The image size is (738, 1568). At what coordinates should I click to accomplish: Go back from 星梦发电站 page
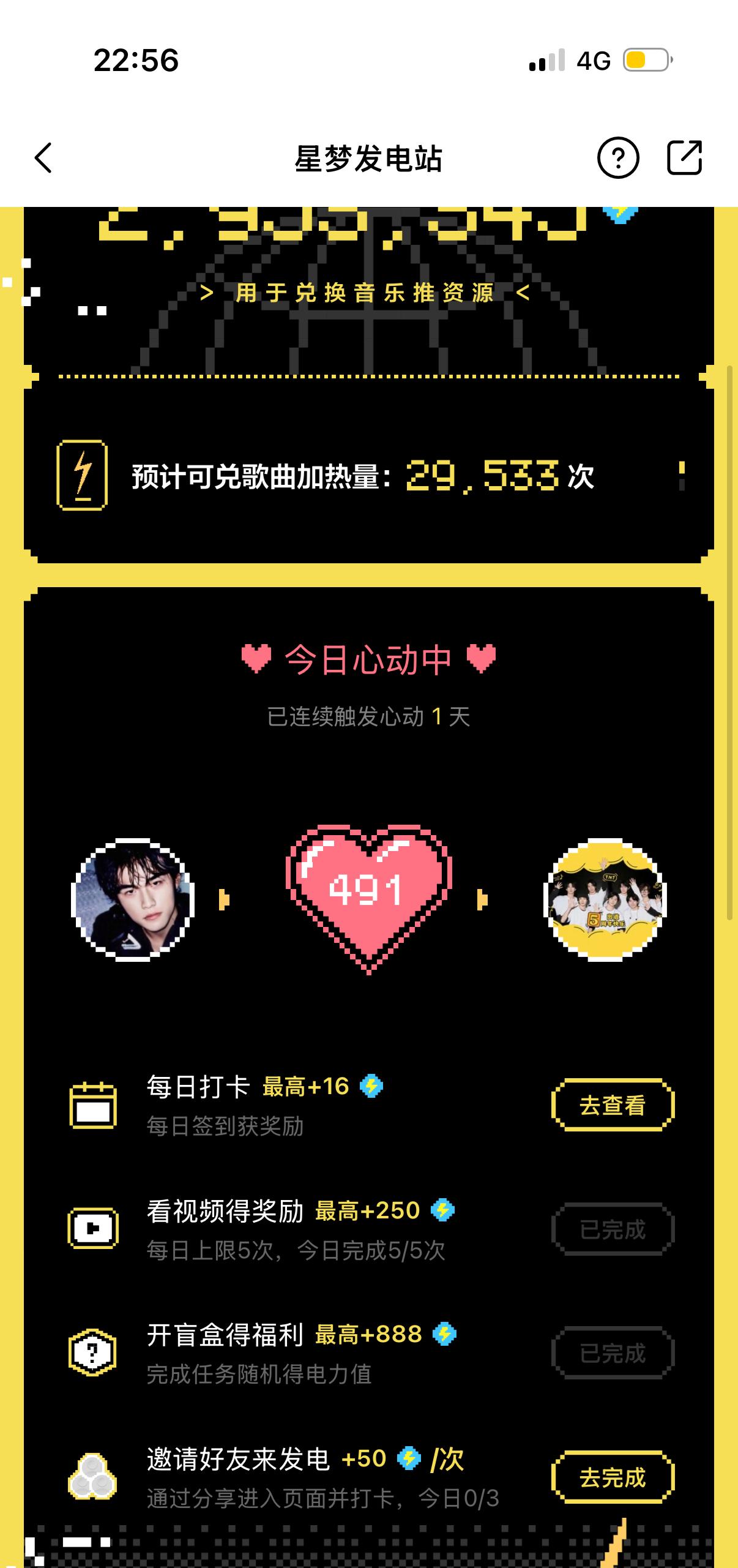[43, 159]
